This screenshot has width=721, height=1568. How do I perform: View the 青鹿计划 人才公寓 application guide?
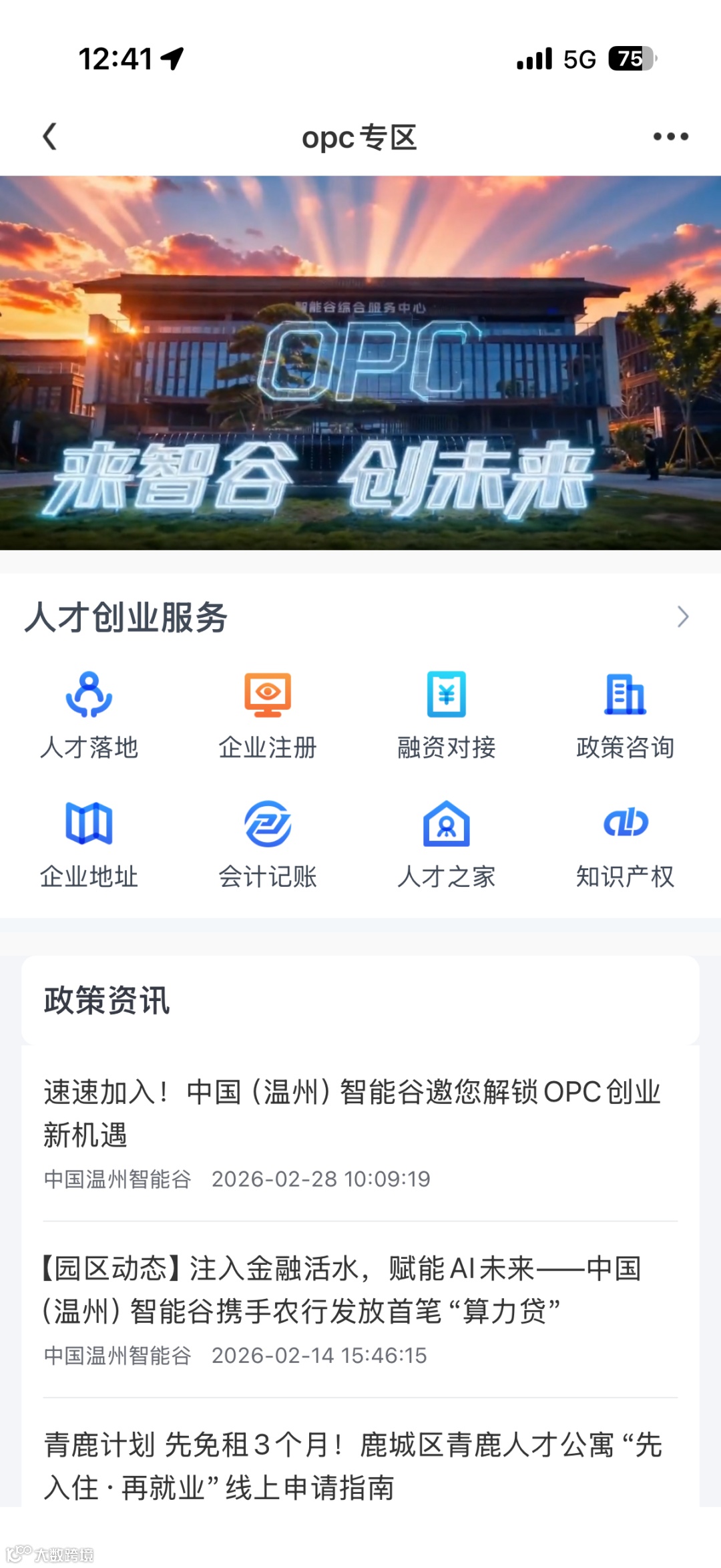click(352, 1465)
